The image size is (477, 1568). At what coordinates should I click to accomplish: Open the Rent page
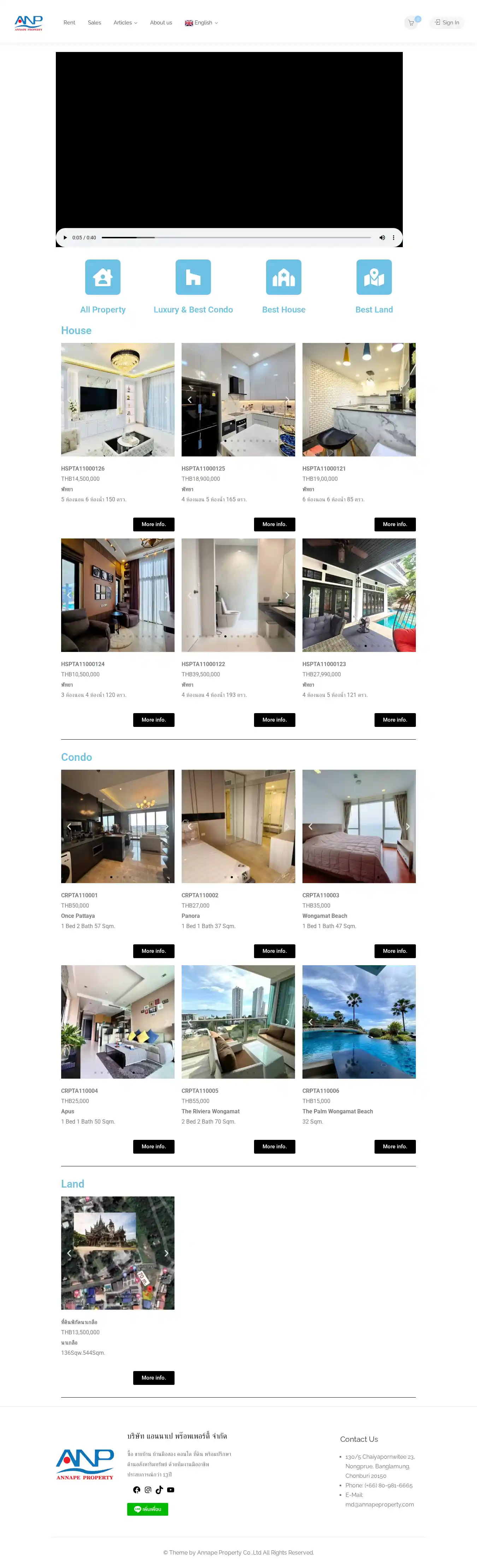[69, 23]
